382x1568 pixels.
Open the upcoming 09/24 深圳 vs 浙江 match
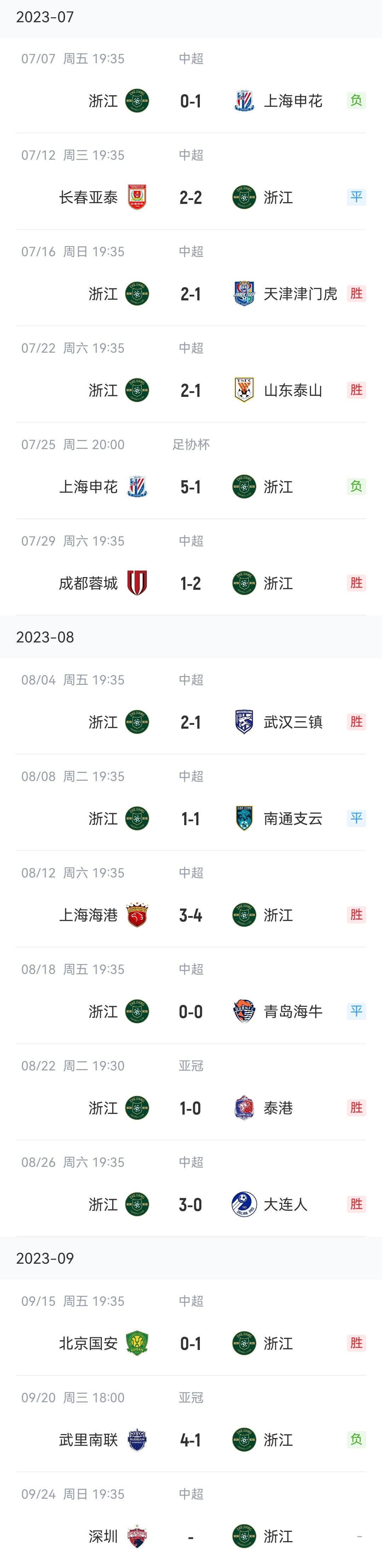[x=191, y=1536]
